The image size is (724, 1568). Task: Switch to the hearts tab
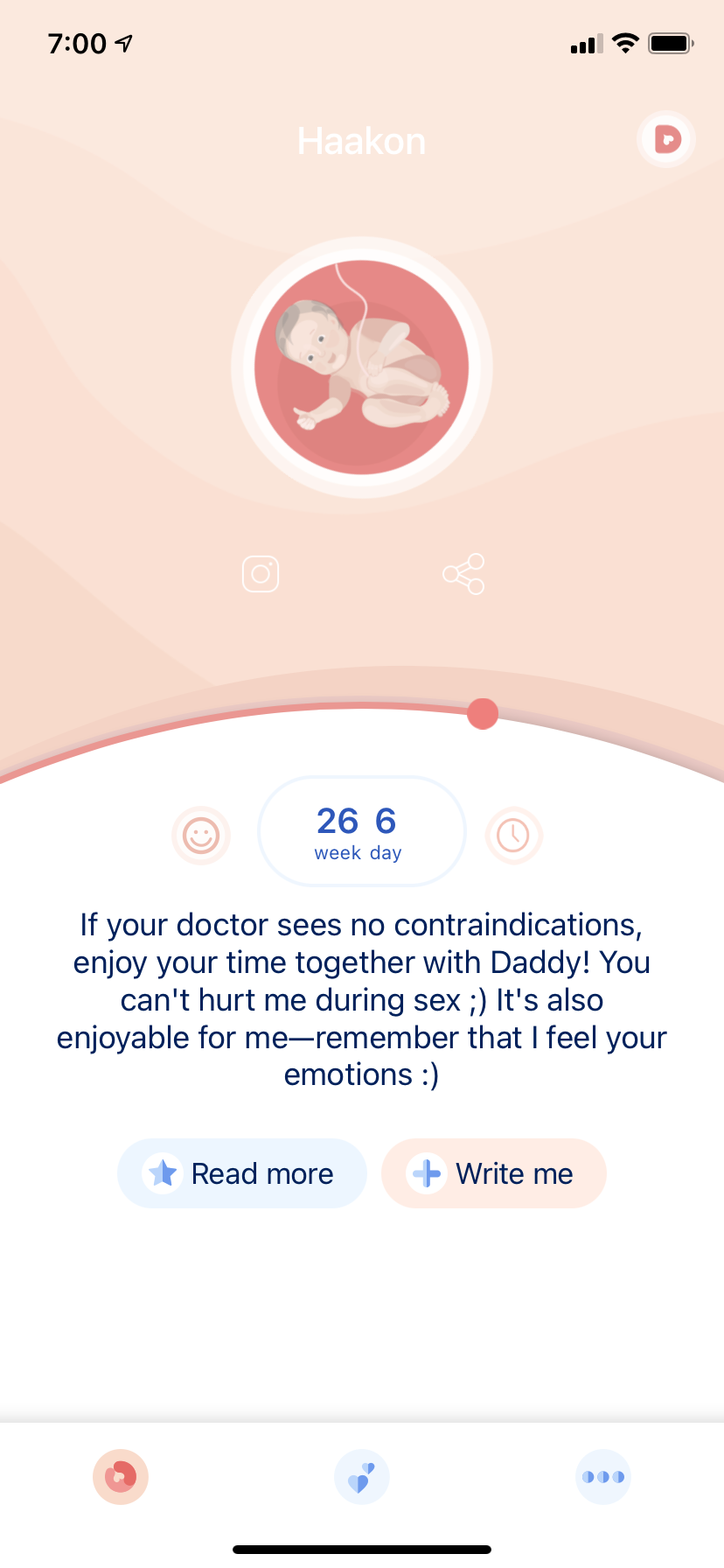[361, 1477]
